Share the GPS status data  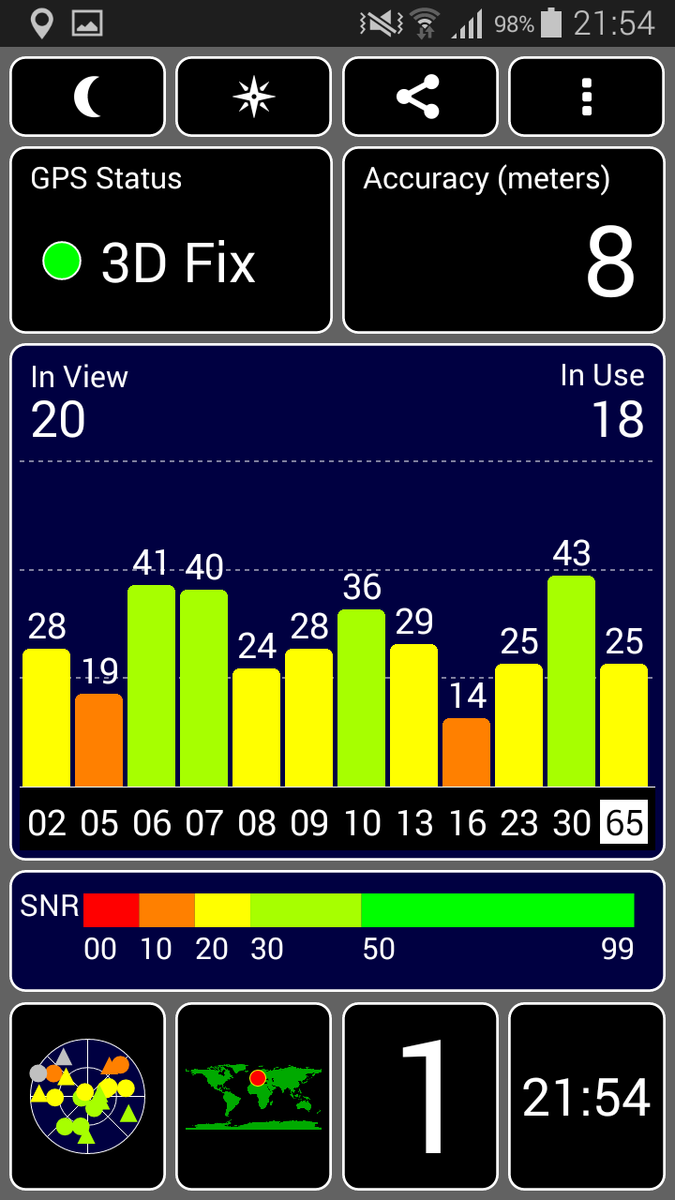pyautogui.click(x=420, y=97)
